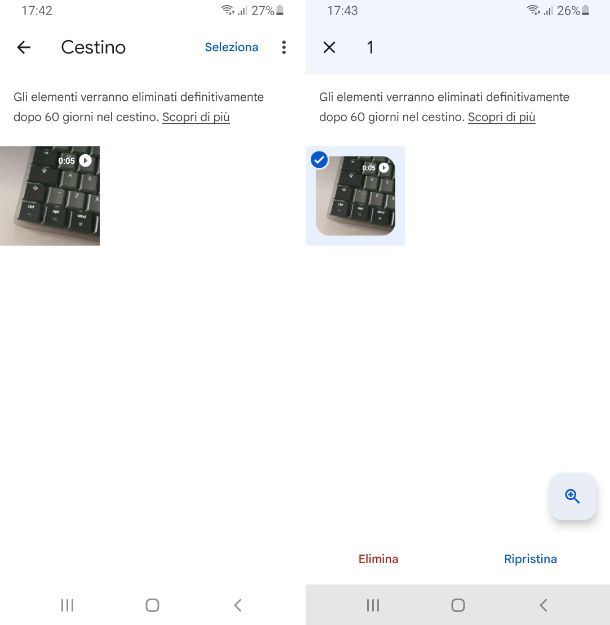Tap the floating zoom magnifier button
This screenshot has height=625, width=610.
coord(572,496)
